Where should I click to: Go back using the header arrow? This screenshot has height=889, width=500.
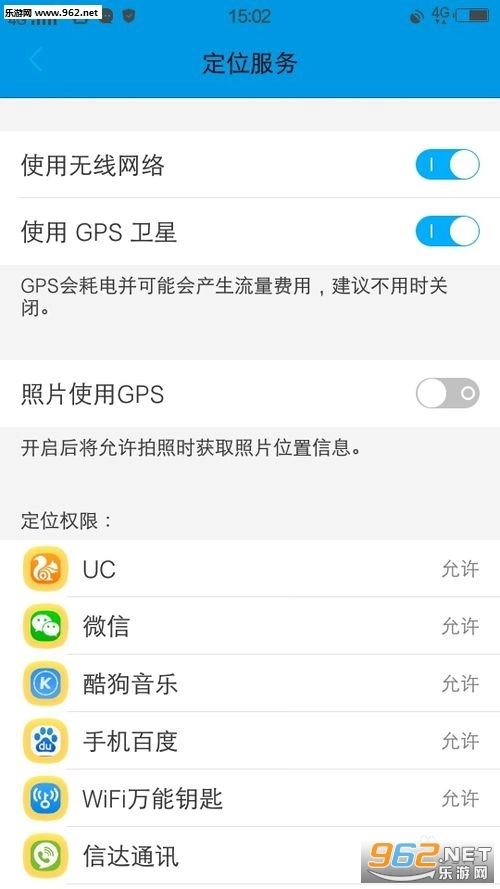click(36, 60)
